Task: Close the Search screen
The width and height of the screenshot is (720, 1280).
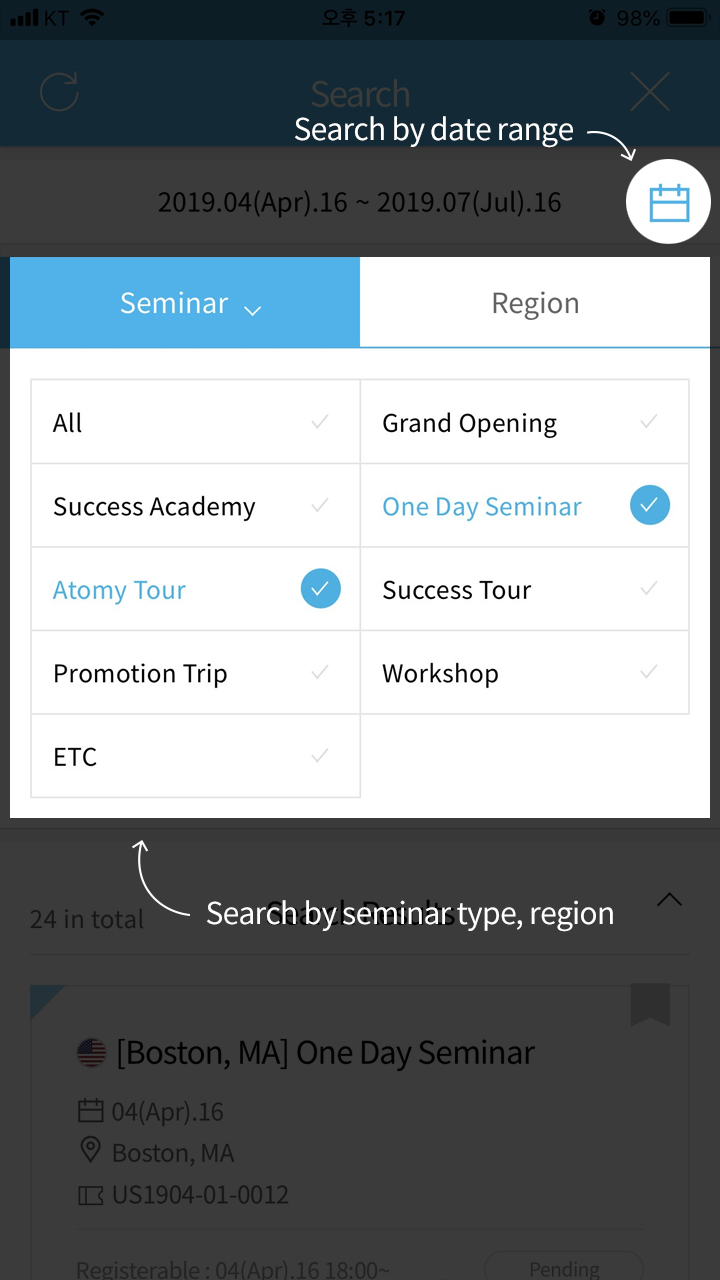Action: tap(650, 93)
